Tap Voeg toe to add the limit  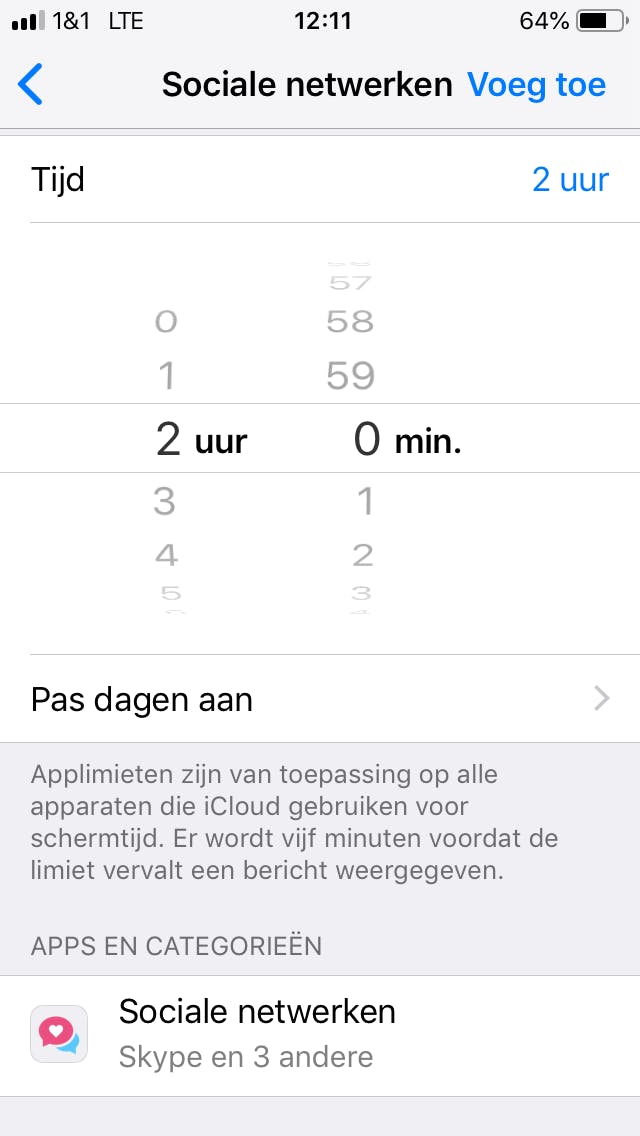(537, 85)
